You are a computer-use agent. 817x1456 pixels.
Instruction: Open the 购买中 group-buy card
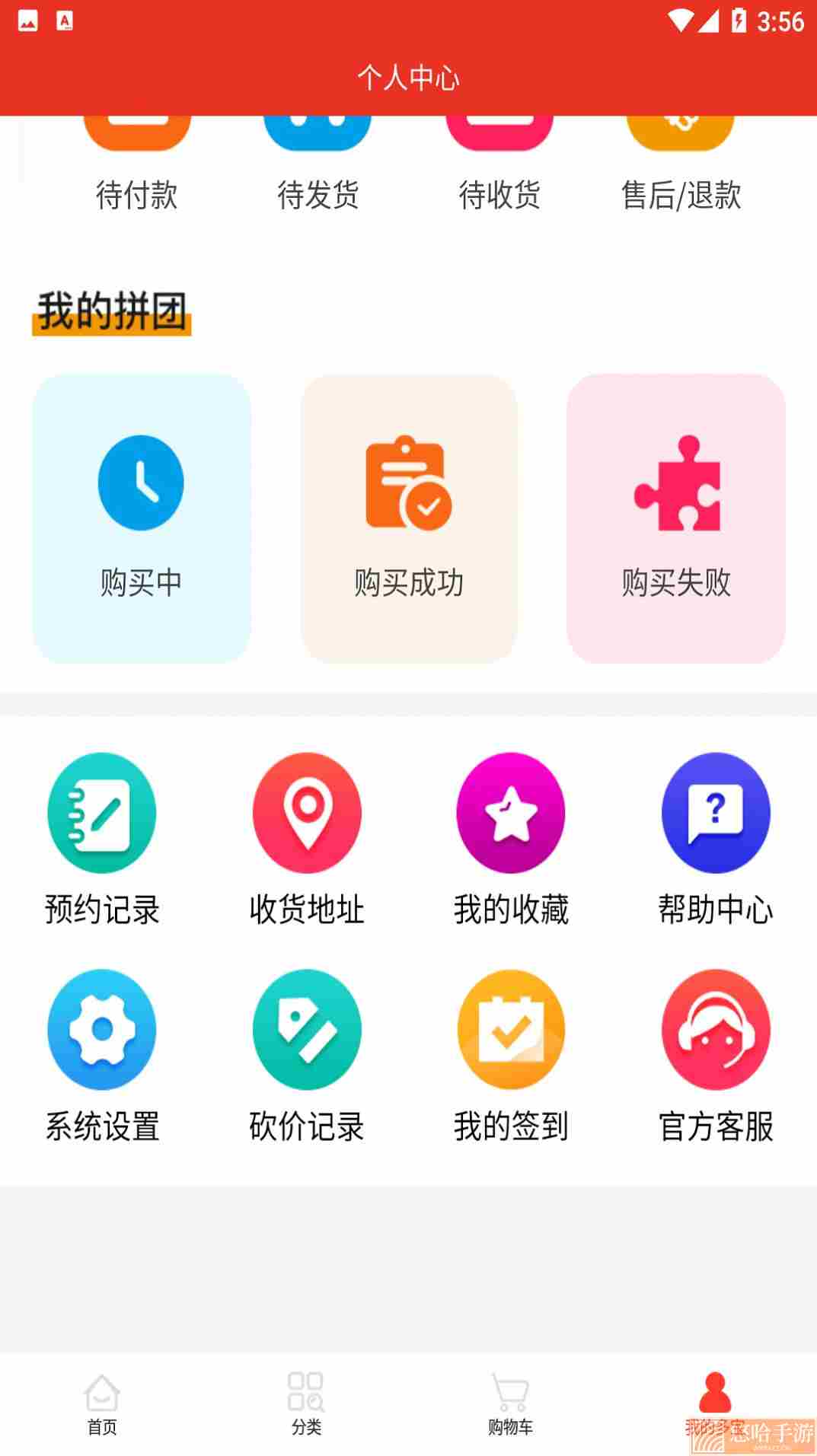[x=142, y=518]
